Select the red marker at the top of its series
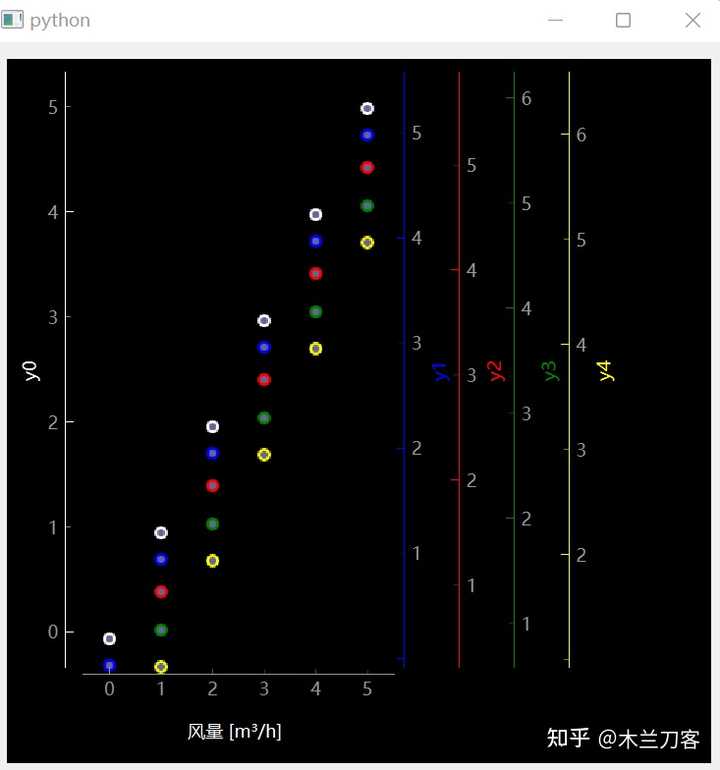Image resolution: width=720 pixels, height=770 pixels. [366, 166]
